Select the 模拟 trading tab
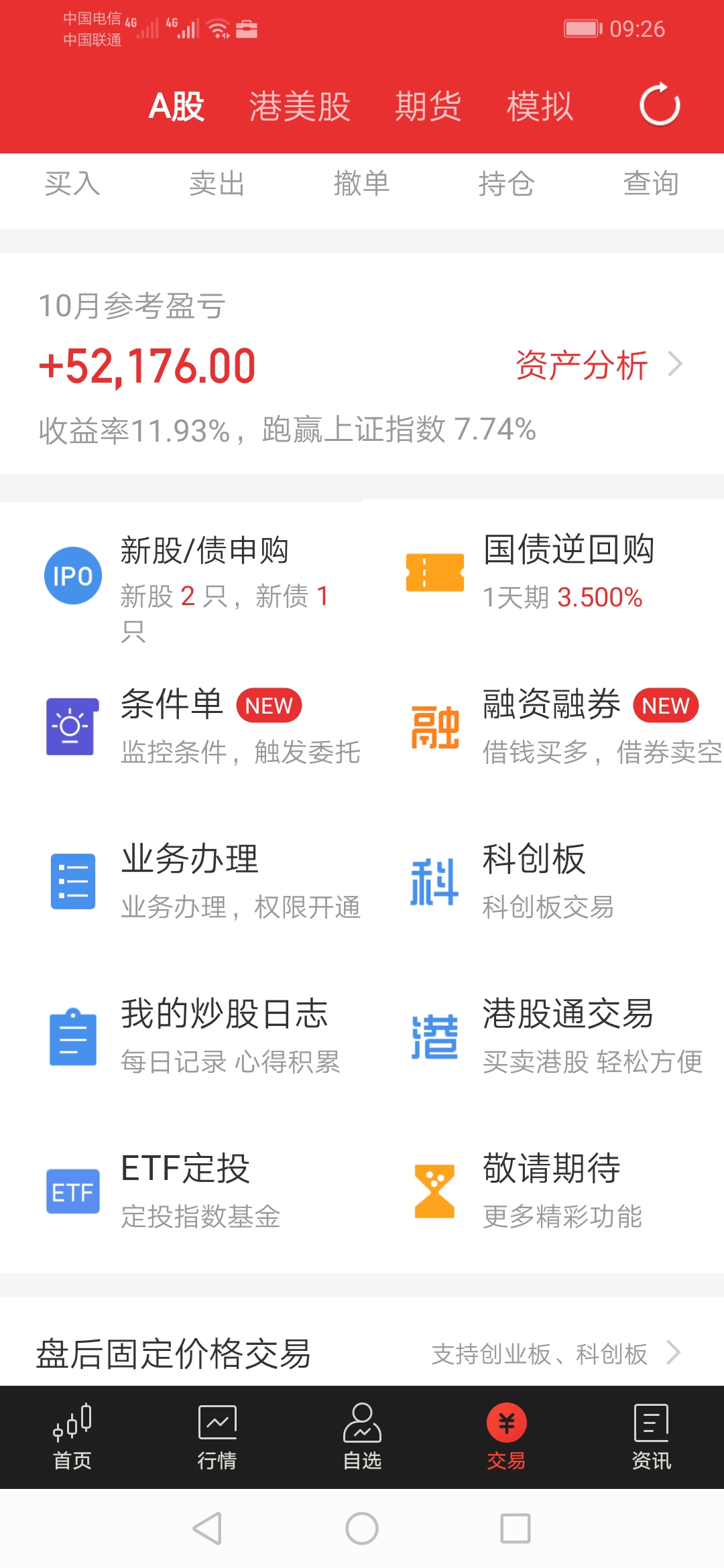724x1568 pixels. pyautogui.click(x=540, y=107)
